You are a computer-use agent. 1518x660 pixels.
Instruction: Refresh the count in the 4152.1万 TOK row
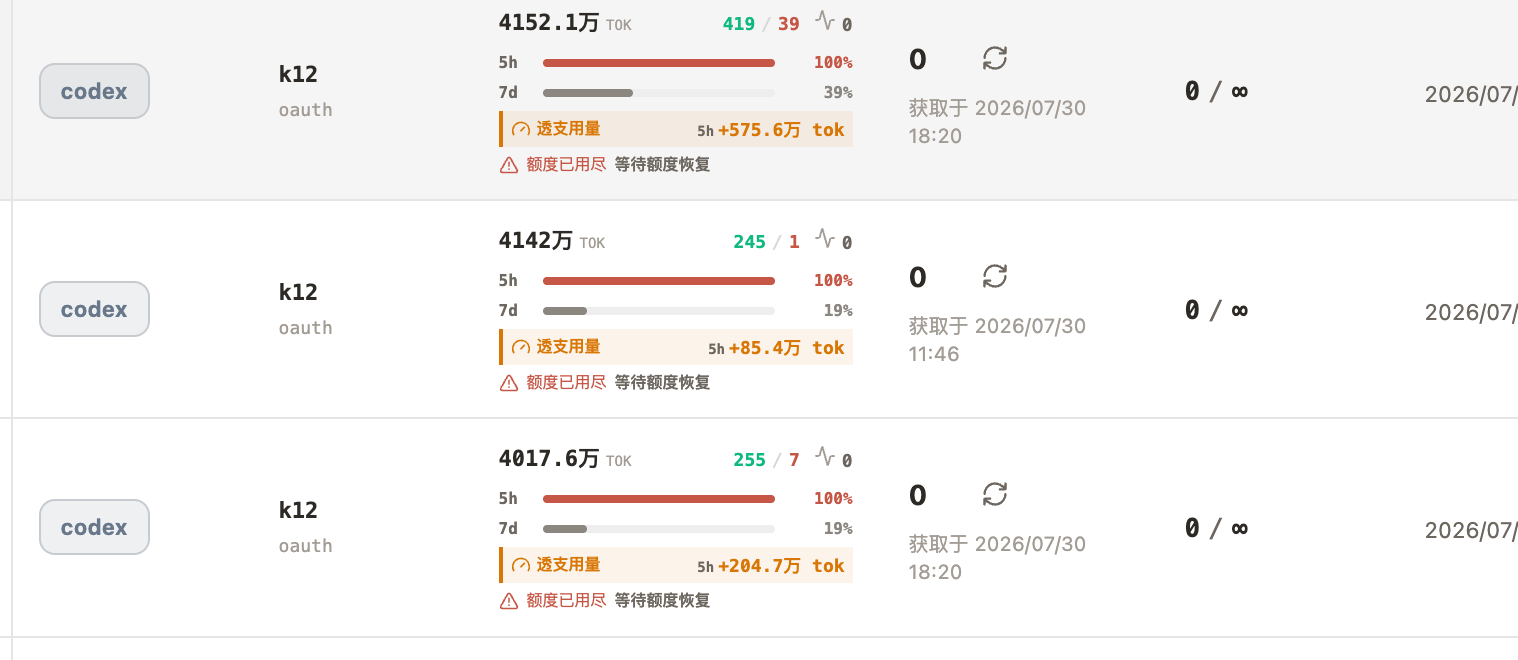click(x=994, y=58)
